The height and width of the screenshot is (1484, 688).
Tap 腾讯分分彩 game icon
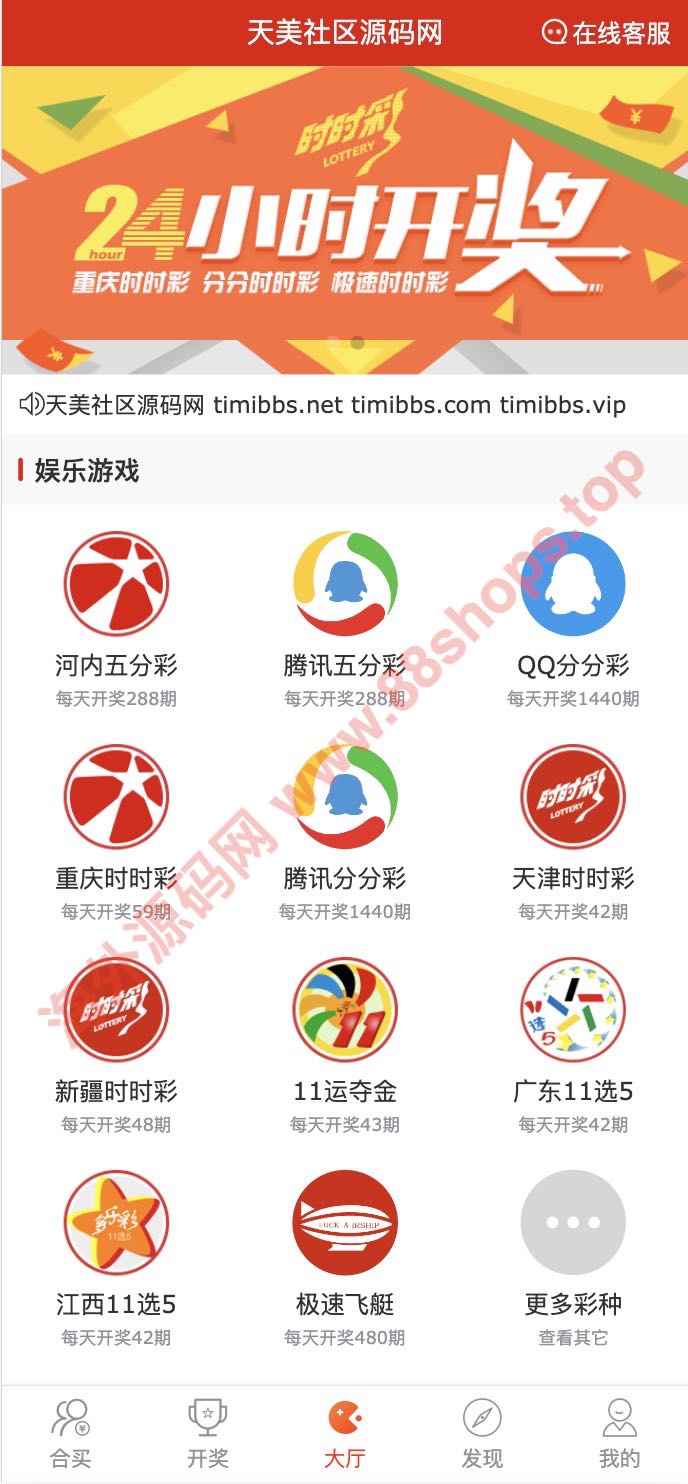coord(345,797)
